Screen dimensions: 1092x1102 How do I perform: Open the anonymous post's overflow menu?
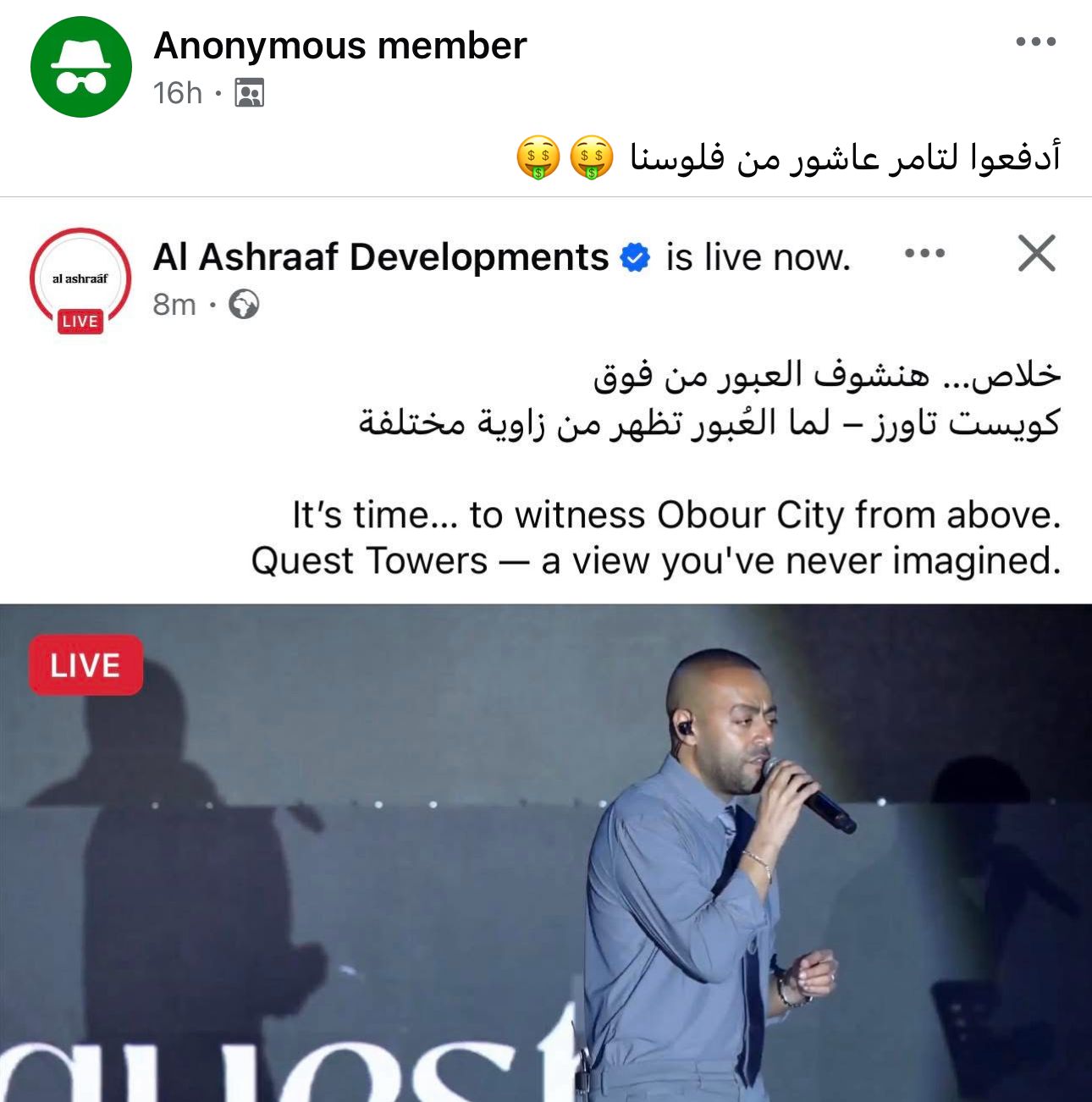[x=1035, y=41]
